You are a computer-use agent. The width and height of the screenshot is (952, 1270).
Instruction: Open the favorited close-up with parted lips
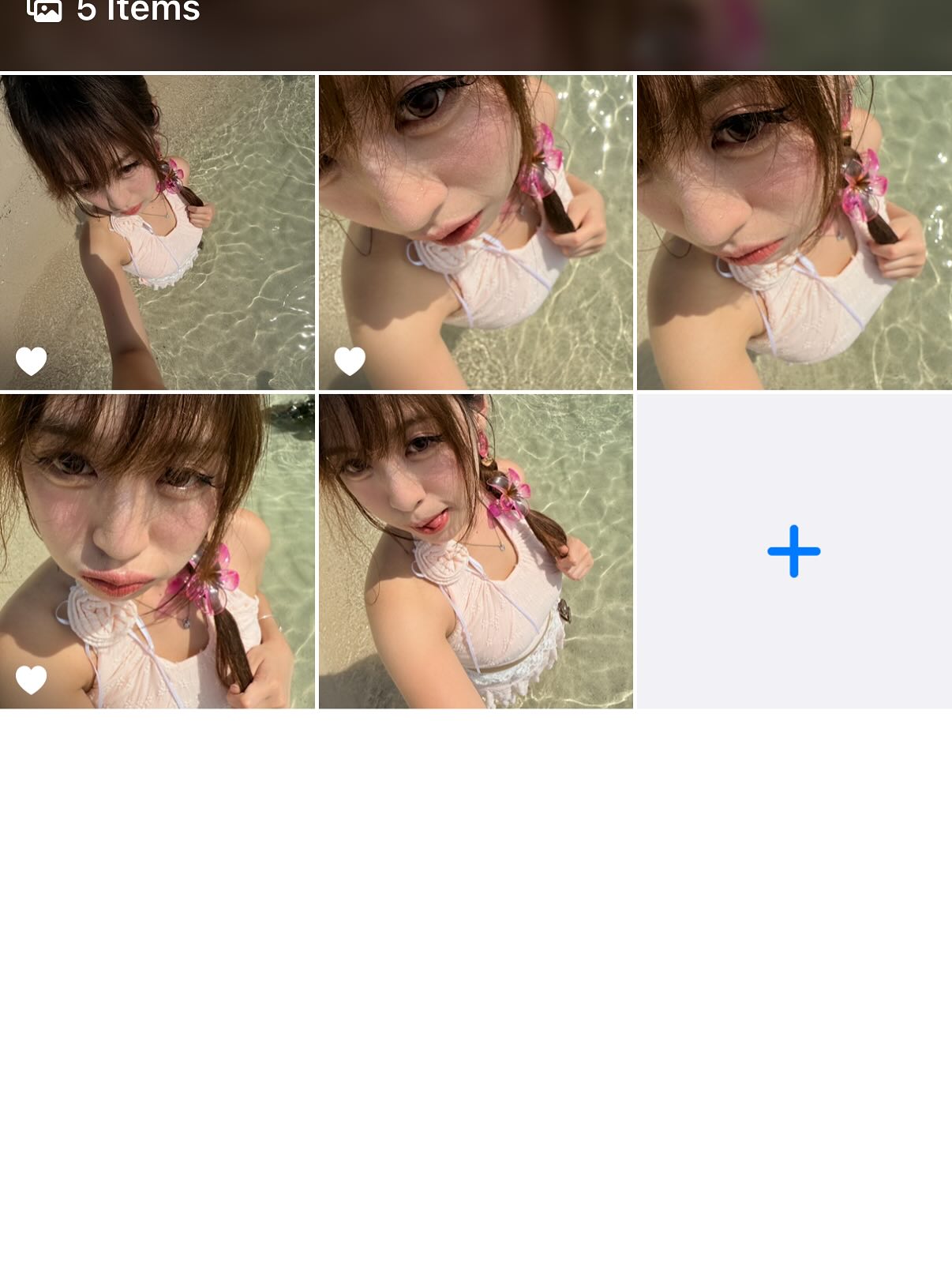point(475,232)
